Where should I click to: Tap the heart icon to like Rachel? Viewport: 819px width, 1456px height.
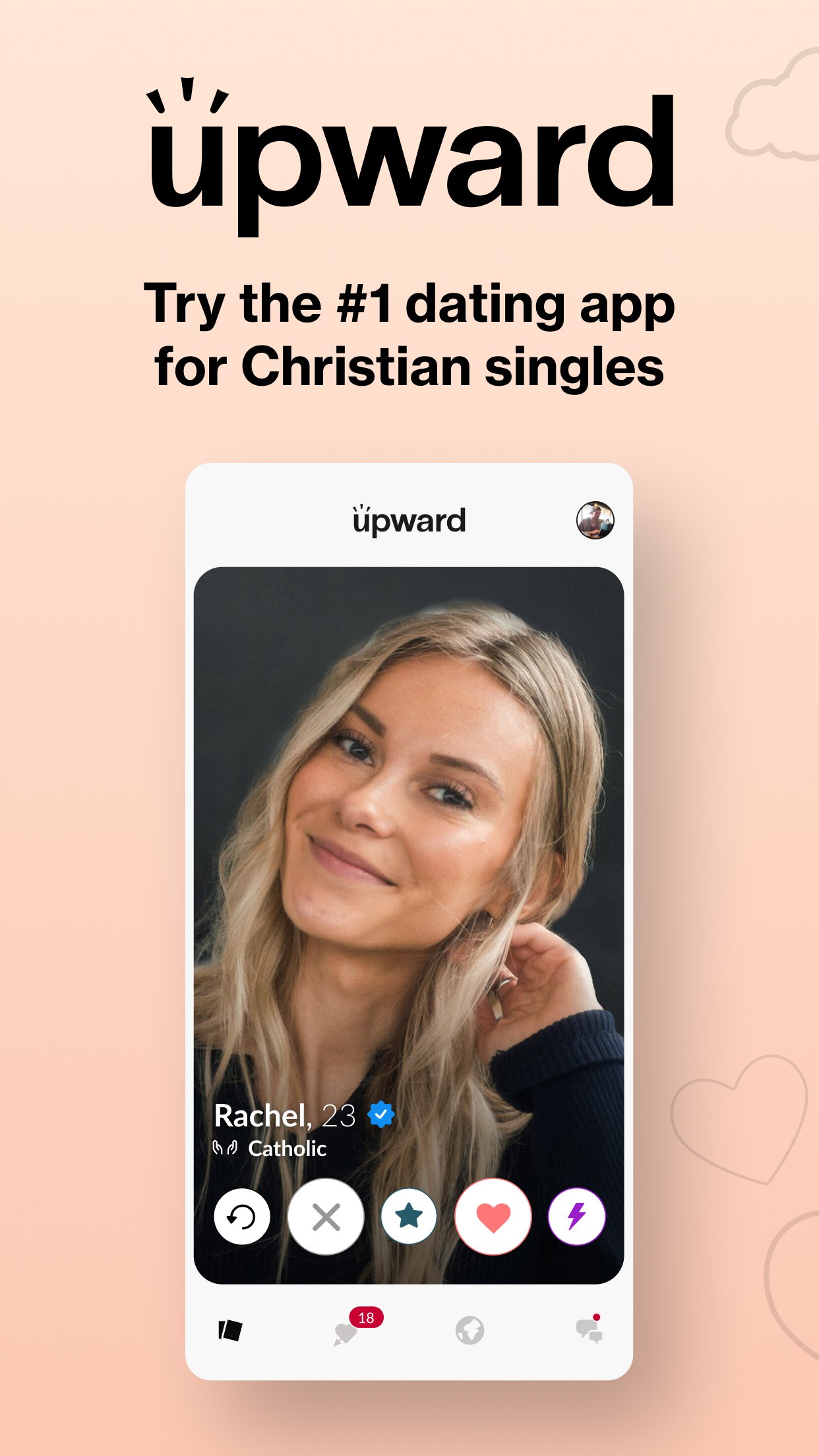[492, 1217]
